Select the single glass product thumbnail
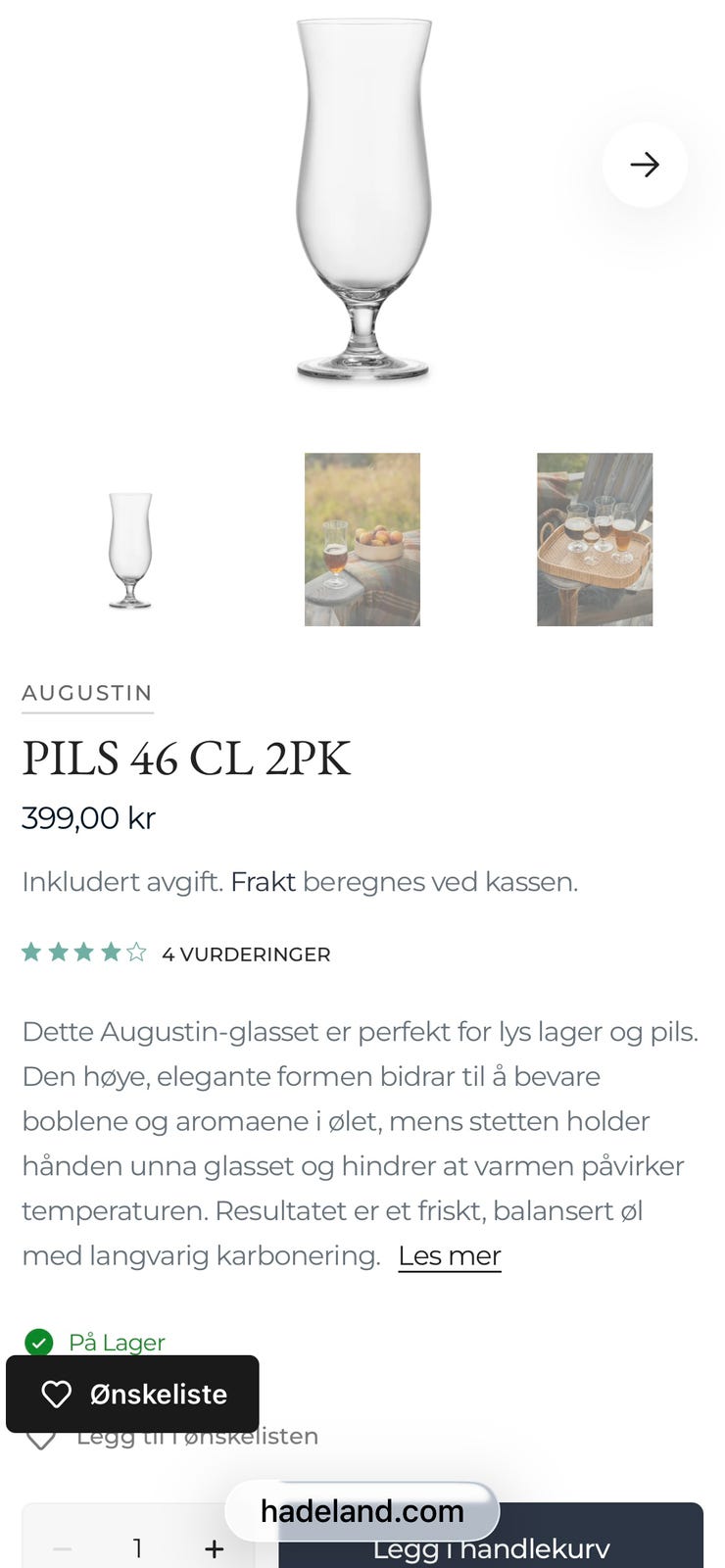This screenshot has height=1568, width=725. point(128,540)
